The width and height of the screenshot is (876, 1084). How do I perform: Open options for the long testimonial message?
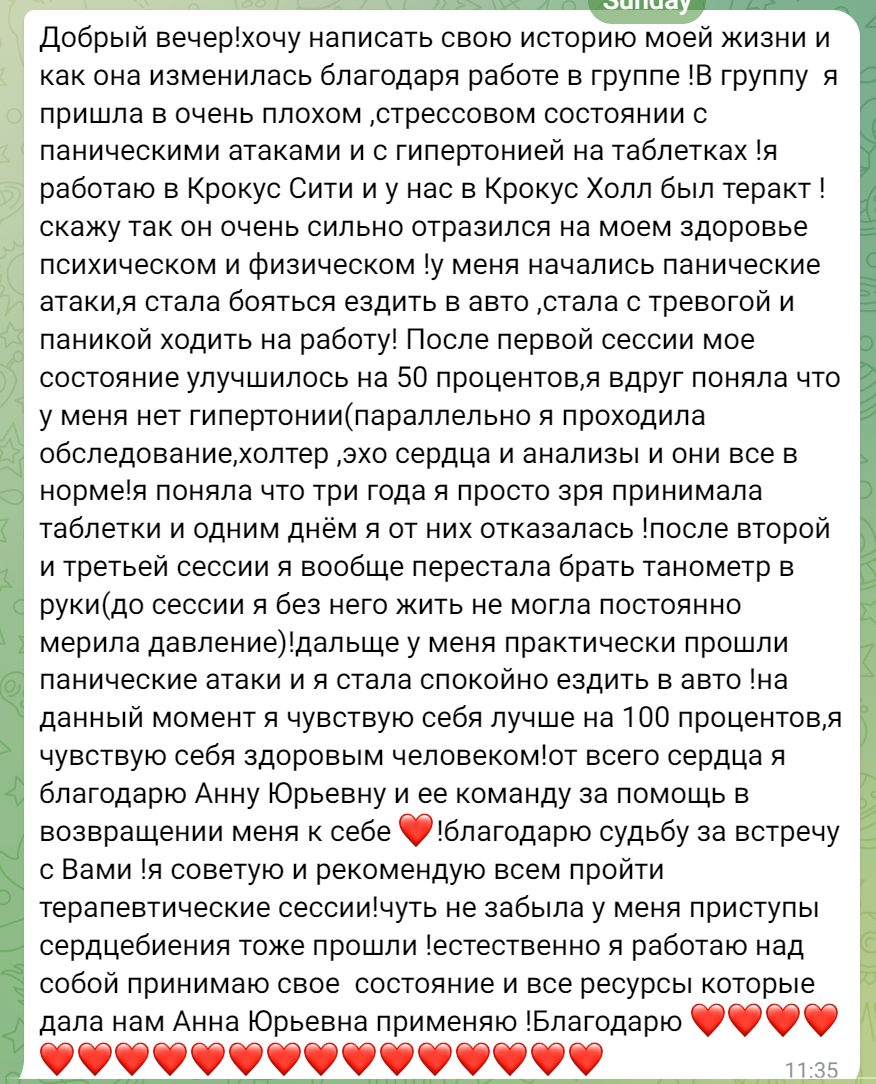tap(442, 546)
